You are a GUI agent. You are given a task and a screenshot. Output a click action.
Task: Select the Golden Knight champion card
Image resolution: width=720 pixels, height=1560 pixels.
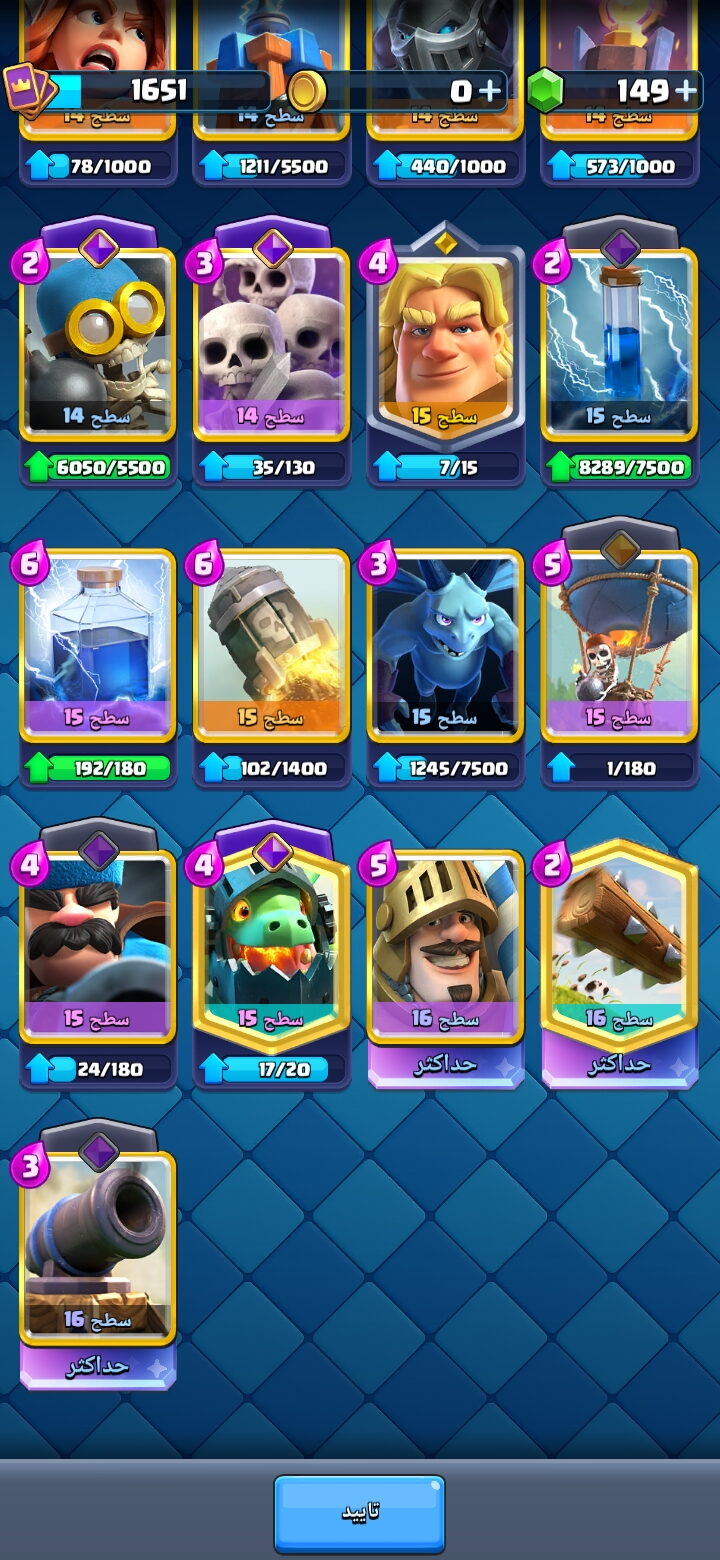pyautogui.click(x=446, y=352)
